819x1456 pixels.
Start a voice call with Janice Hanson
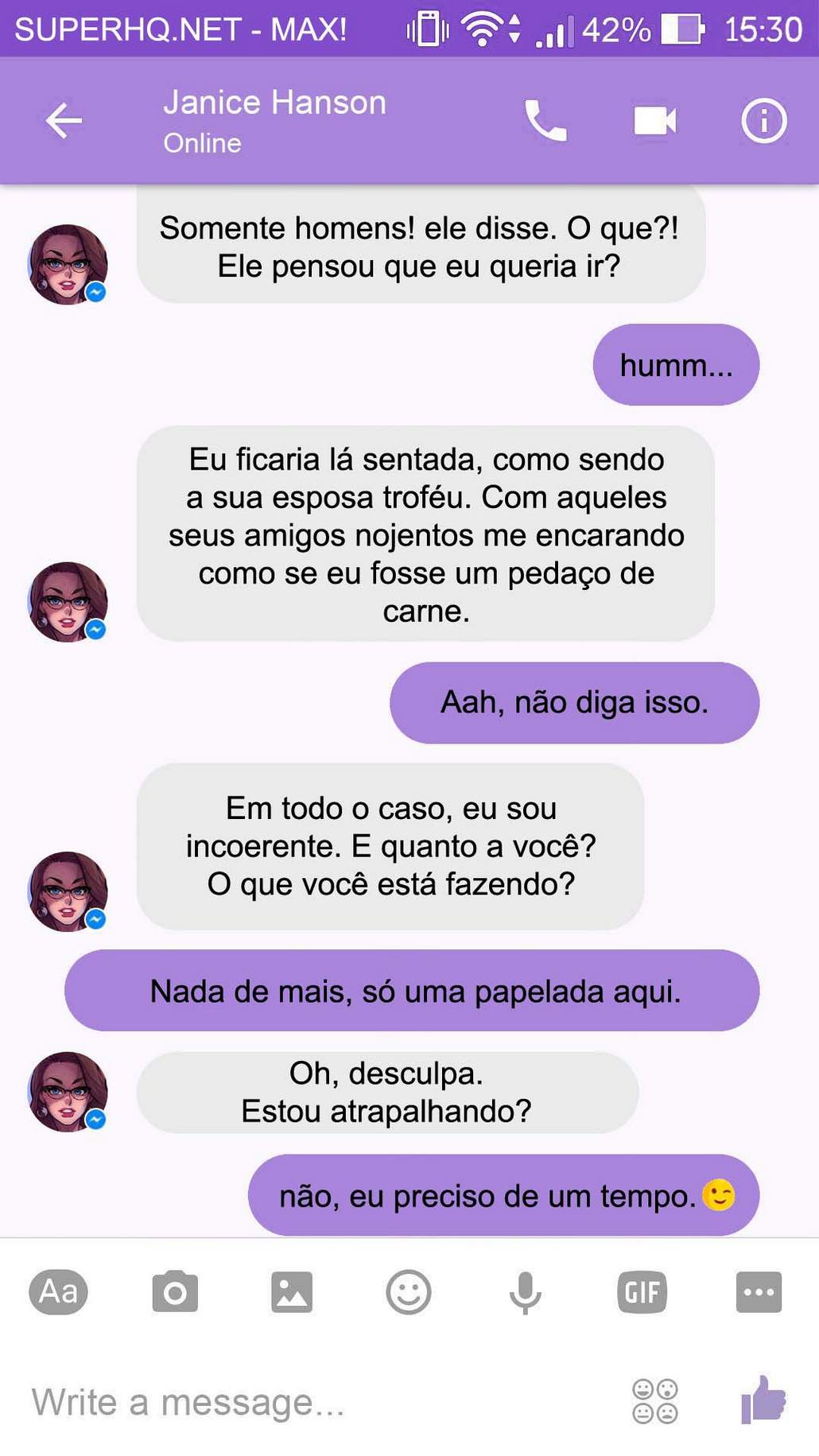pyautogui.click(x=545, y=121)
